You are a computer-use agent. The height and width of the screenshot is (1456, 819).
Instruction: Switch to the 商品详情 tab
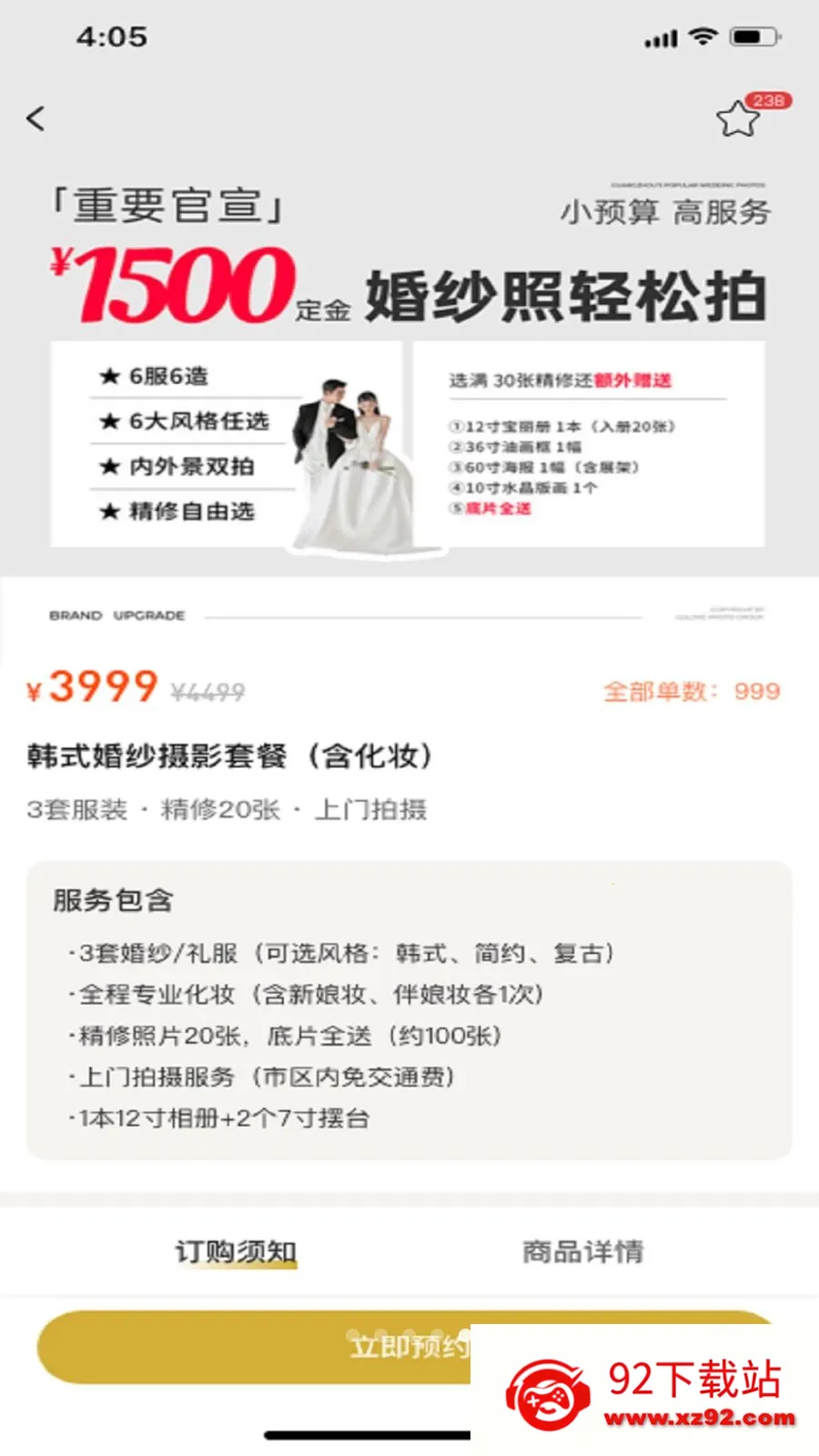click(583, 1251)
